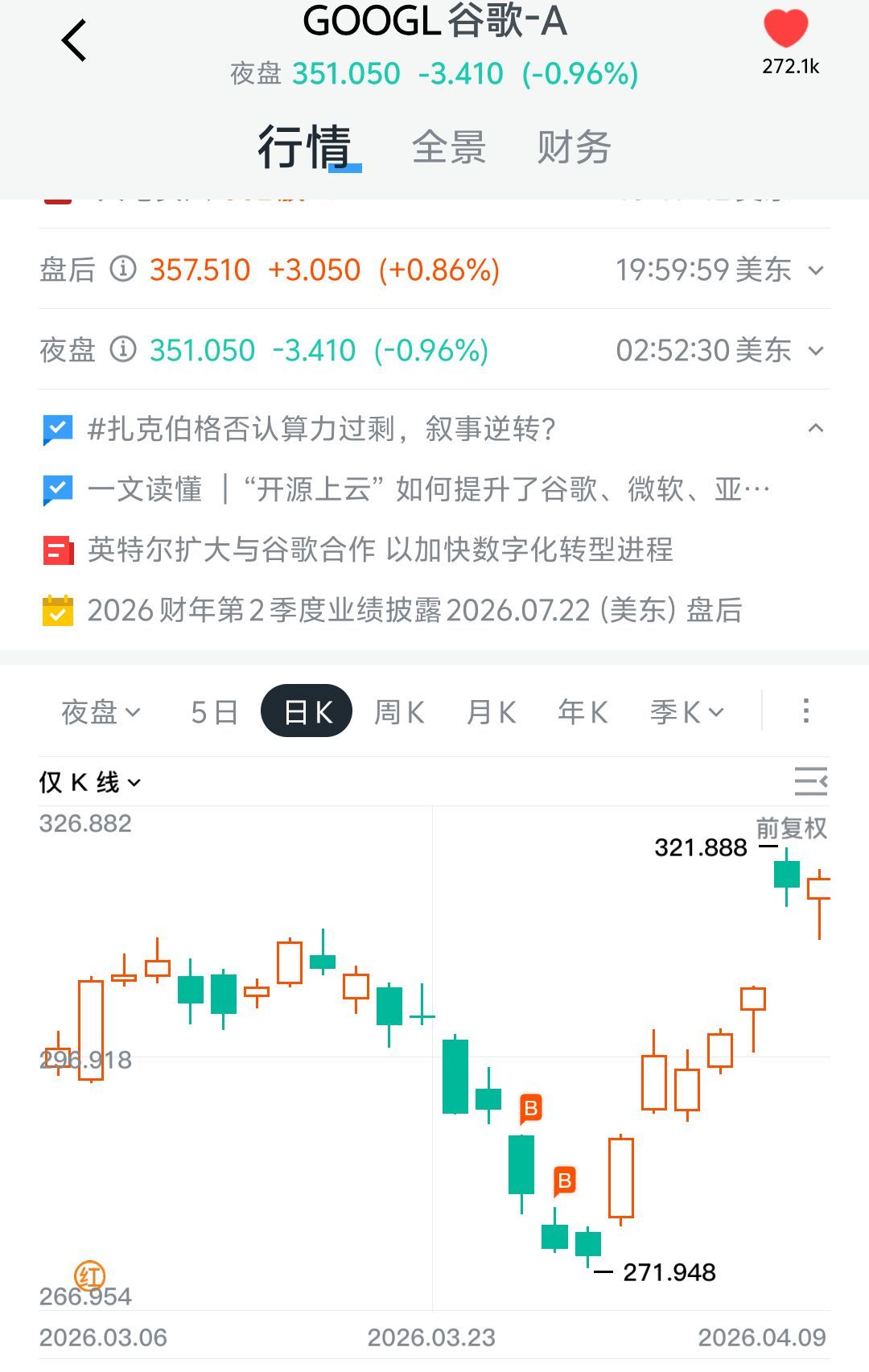
Task: Open the 2026财年第2季度业绩披露 event
Action: click(414, 611)
